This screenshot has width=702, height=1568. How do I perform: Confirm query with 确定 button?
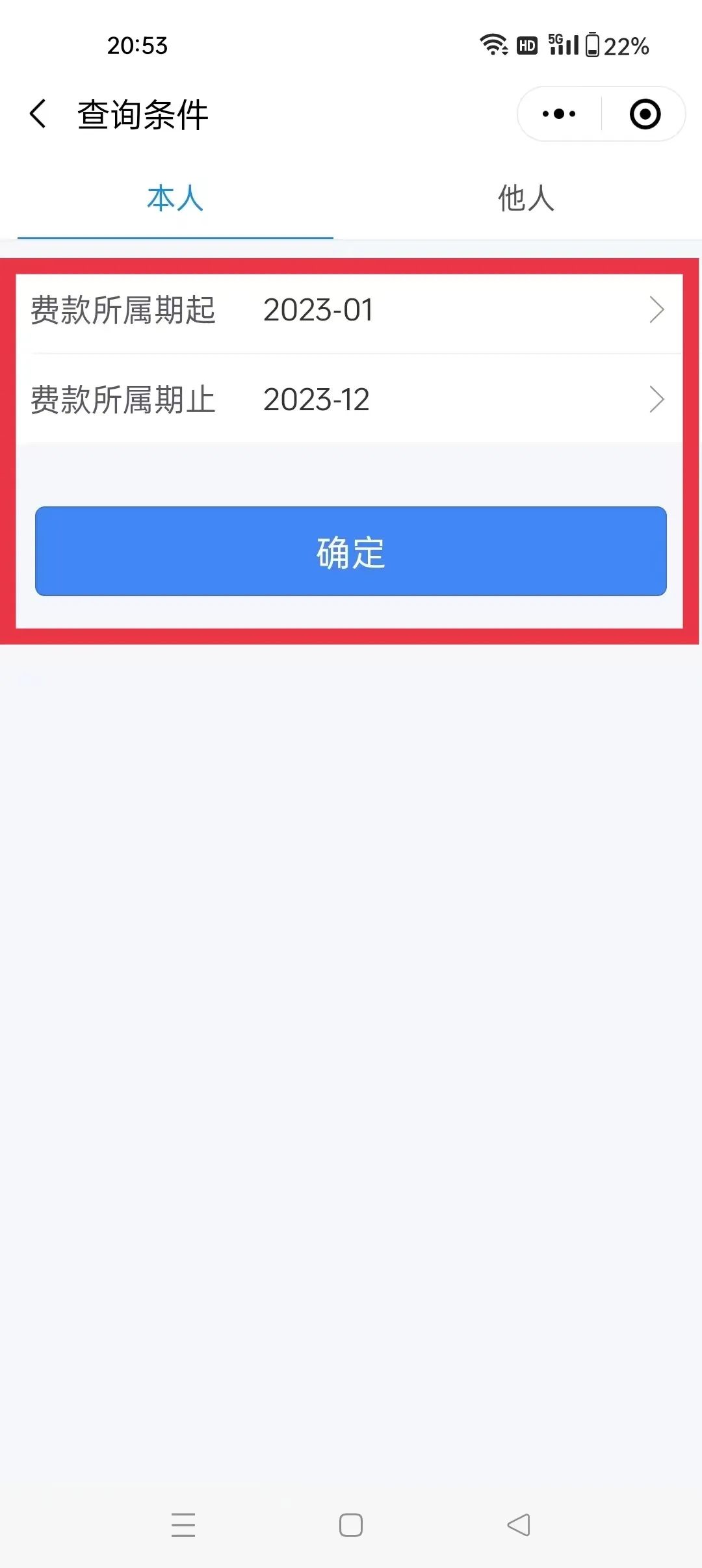click(351, 551)
